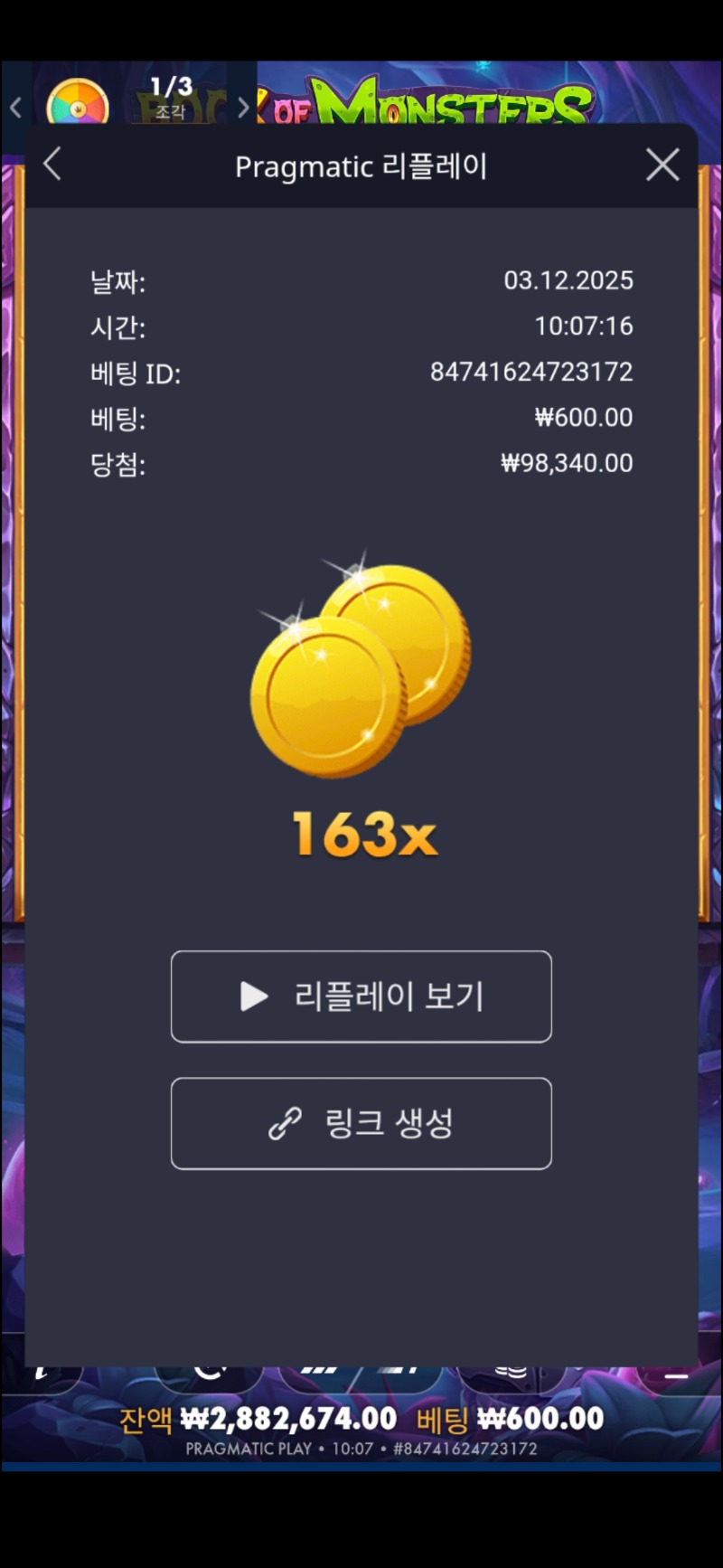Close the Pragmatic 리플레이 dialog

point(662,165)
